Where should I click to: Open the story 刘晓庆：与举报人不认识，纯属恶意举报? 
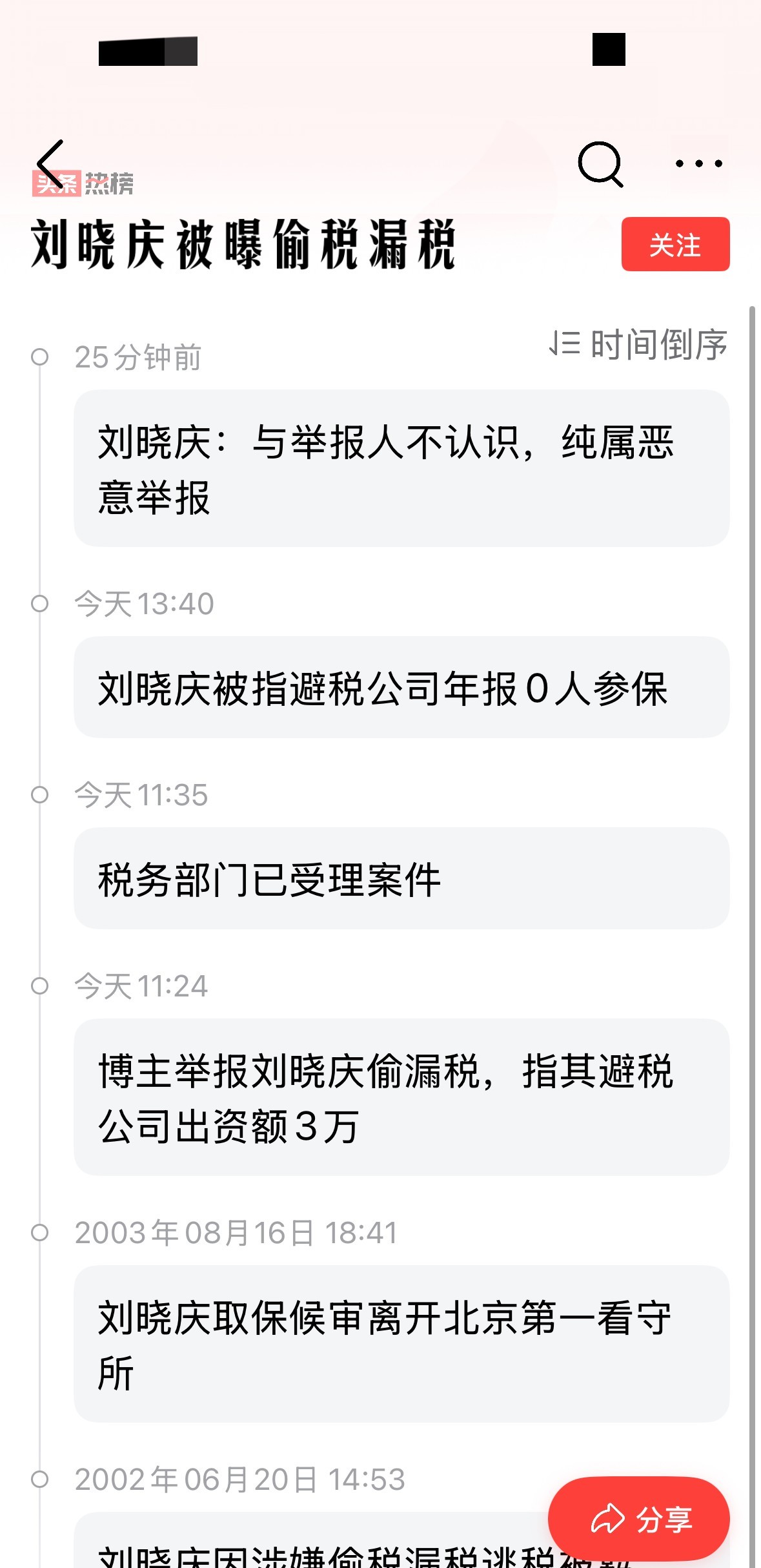(x=401, y=468)
